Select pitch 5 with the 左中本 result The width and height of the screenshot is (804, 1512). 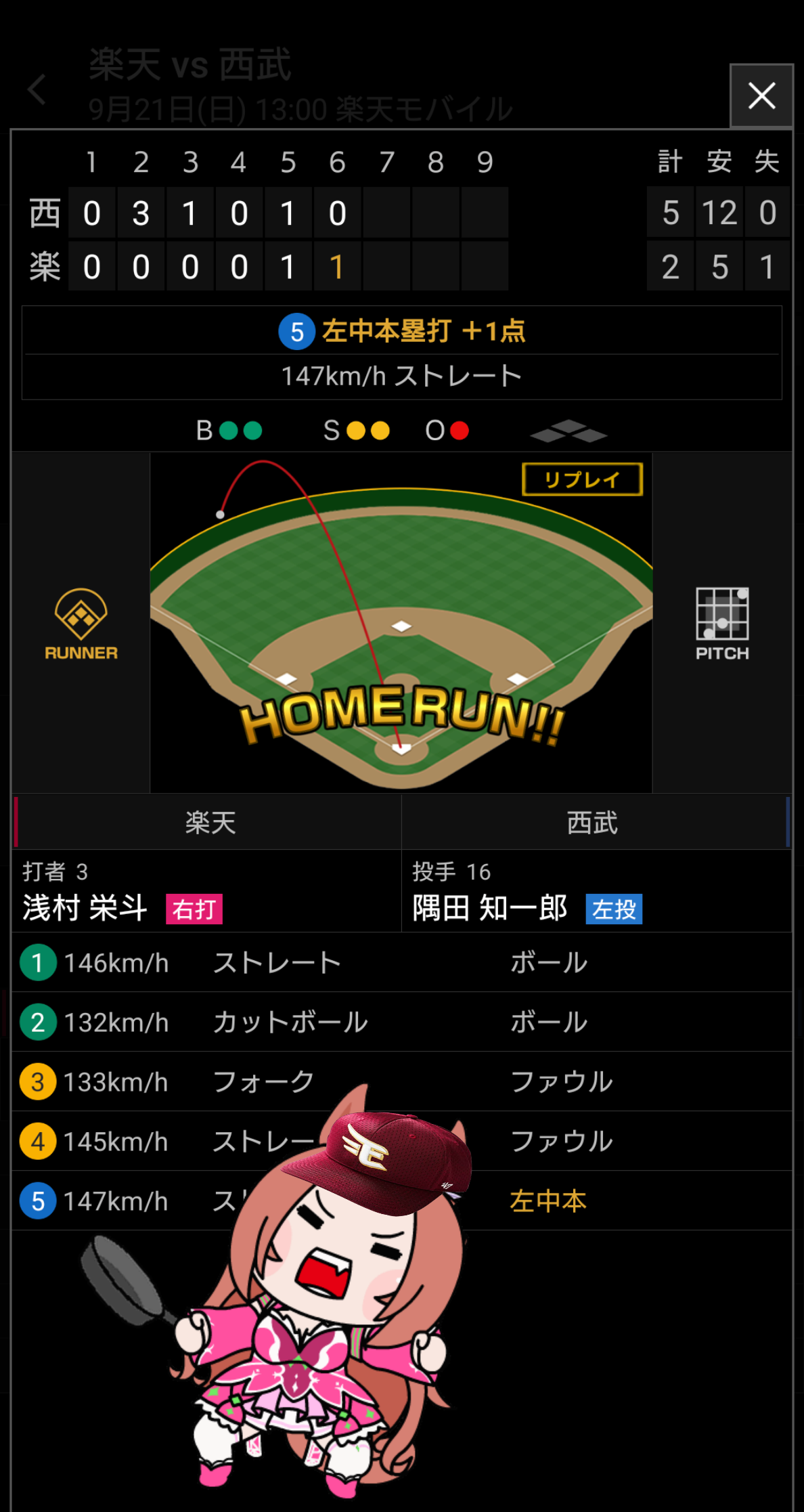[x=402, y=1201]
